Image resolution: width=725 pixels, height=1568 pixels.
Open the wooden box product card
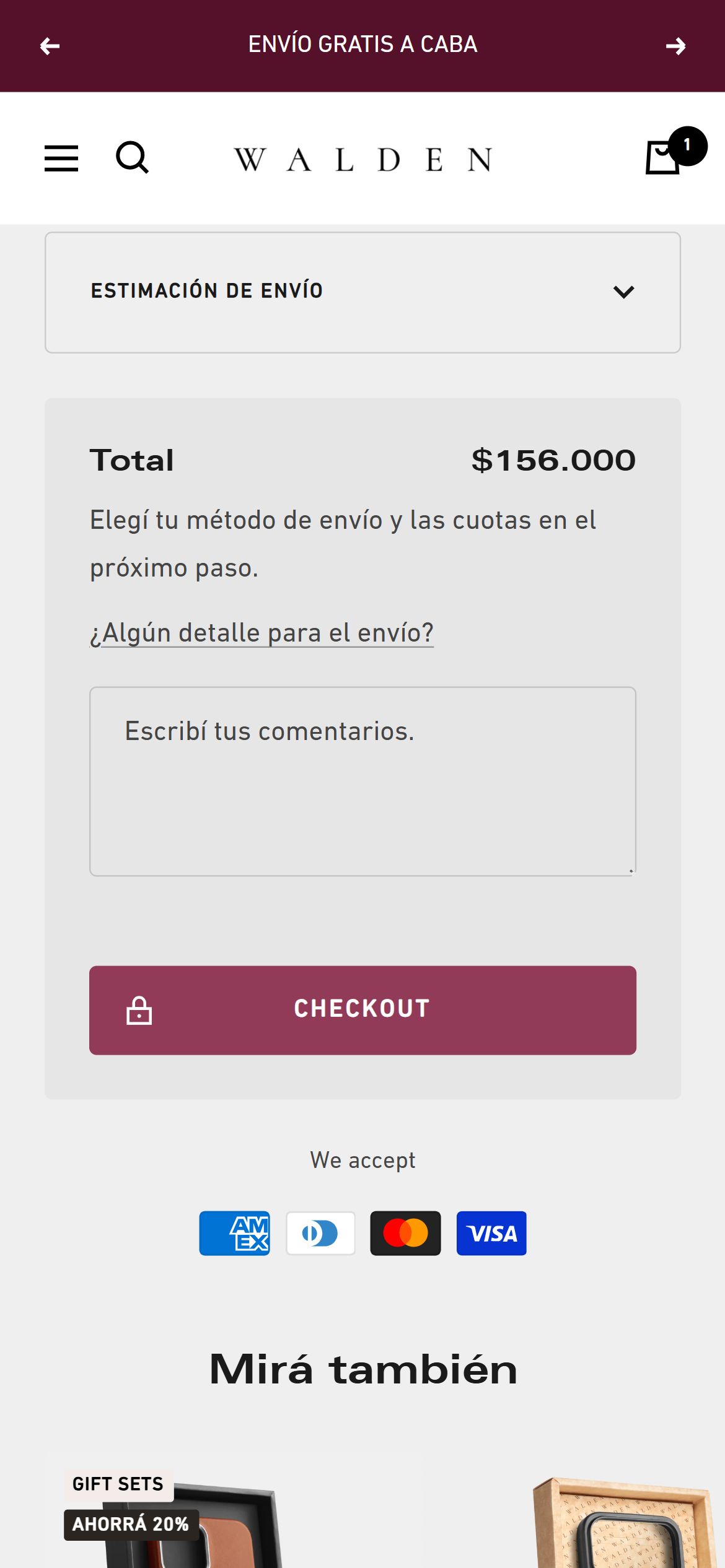626,1523
